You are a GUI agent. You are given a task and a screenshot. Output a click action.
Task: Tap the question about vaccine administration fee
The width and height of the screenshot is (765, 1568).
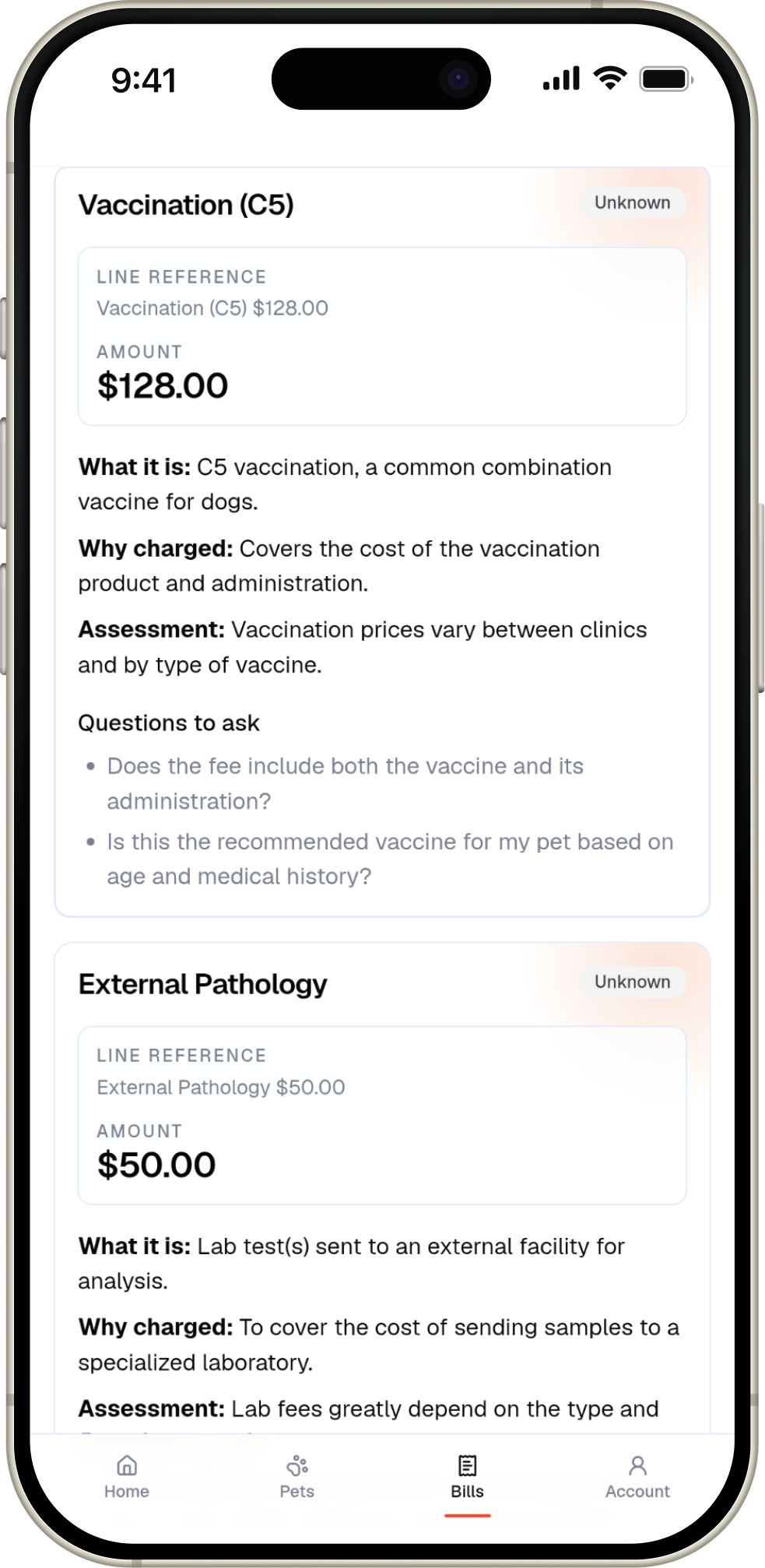click(x=345, y=782)
